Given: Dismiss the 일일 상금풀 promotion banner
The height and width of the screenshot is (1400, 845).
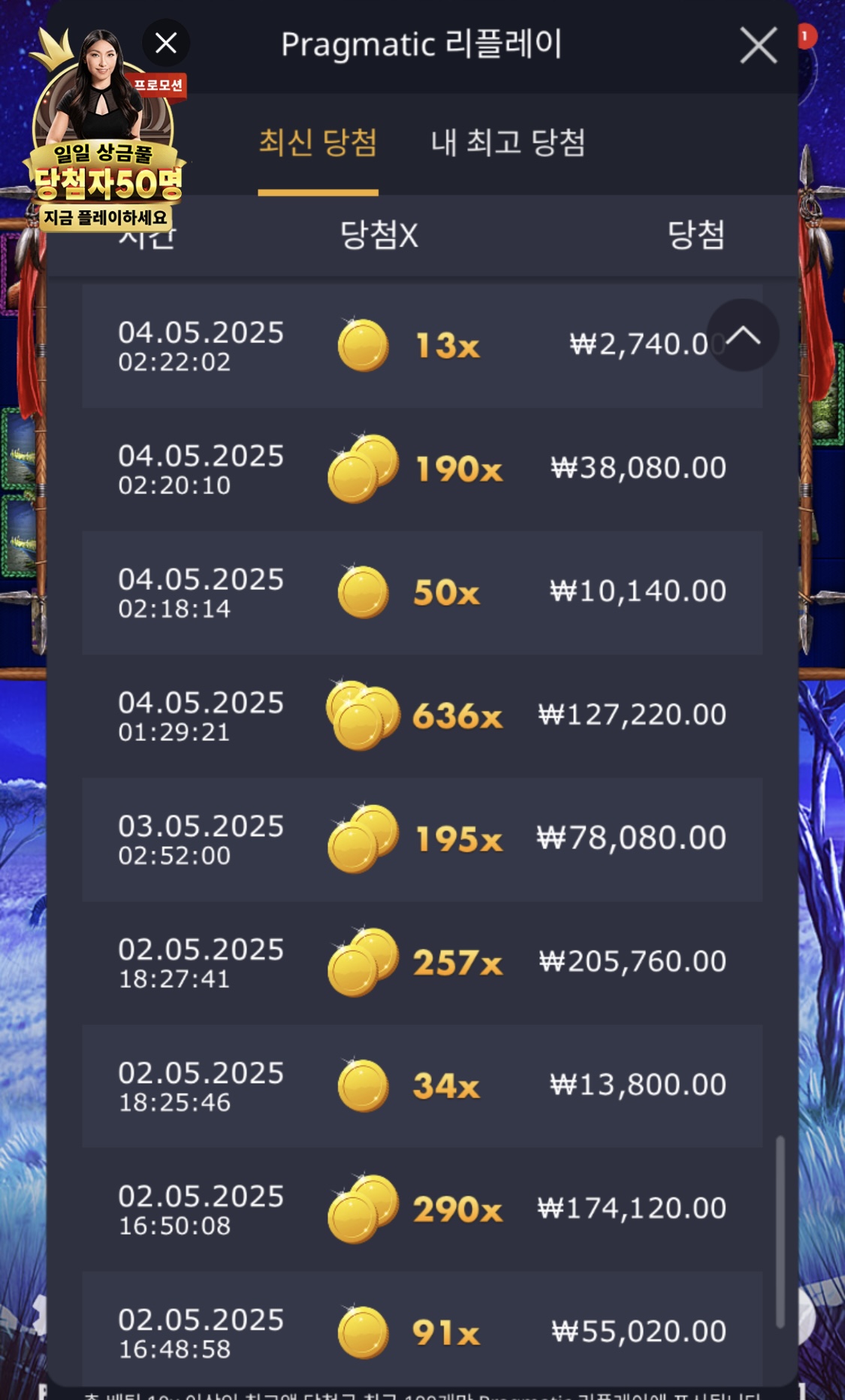Looking at the screenshot, I should click(x=166, y=43).
